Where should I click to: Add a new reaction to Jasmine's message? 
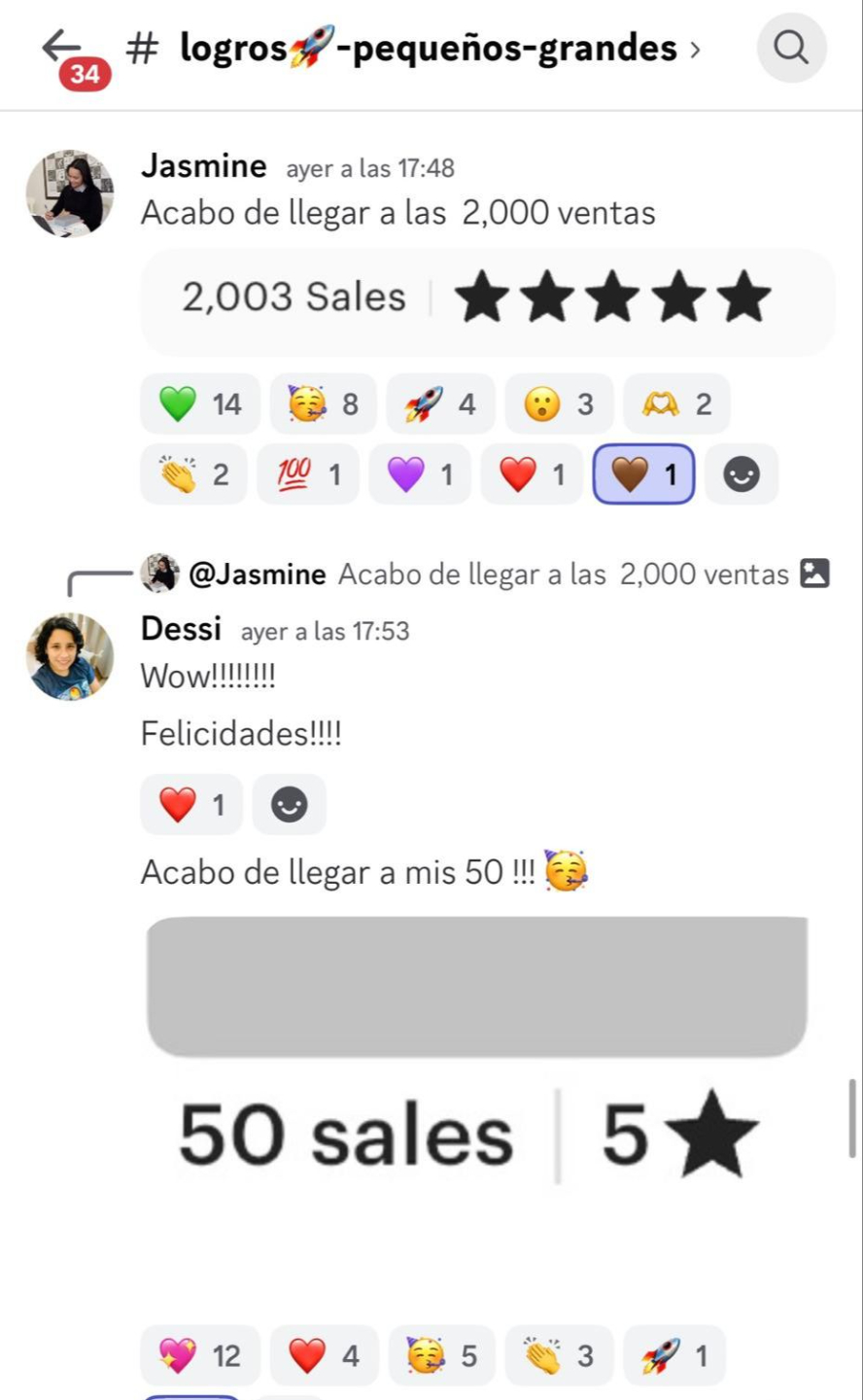tap(742, 474)
